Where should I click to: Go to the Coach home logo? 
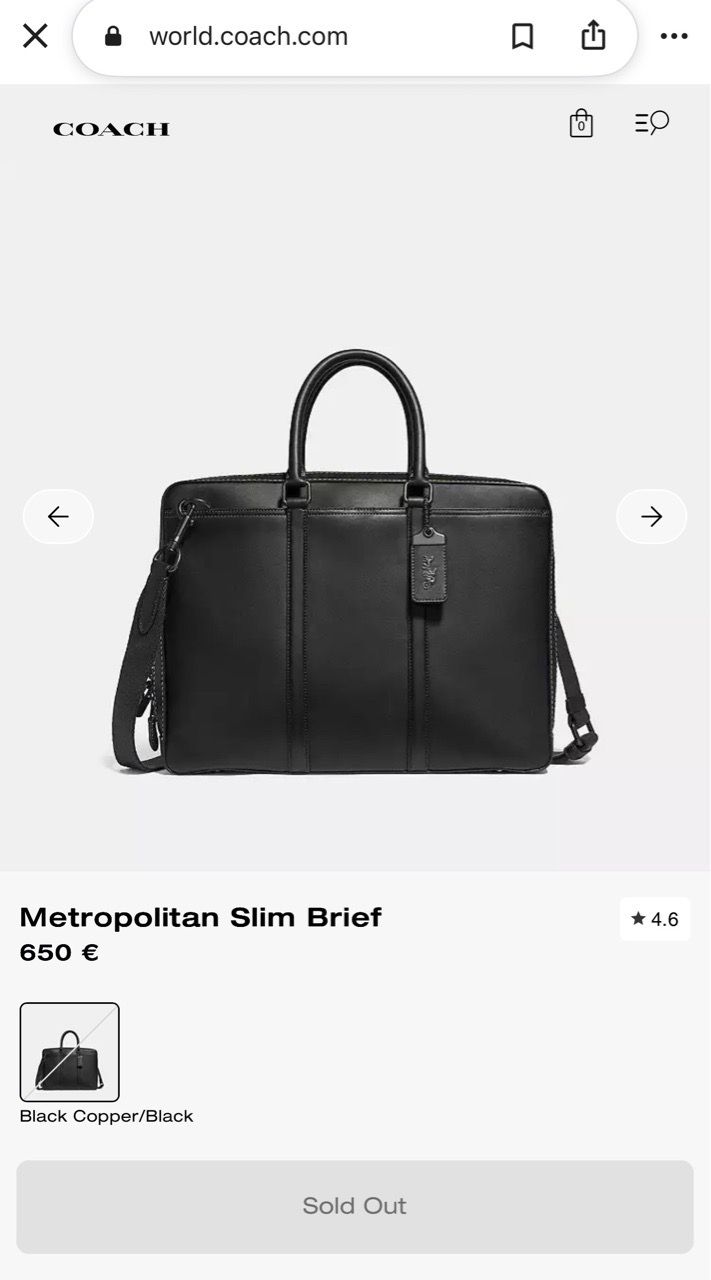pos(111,129)
